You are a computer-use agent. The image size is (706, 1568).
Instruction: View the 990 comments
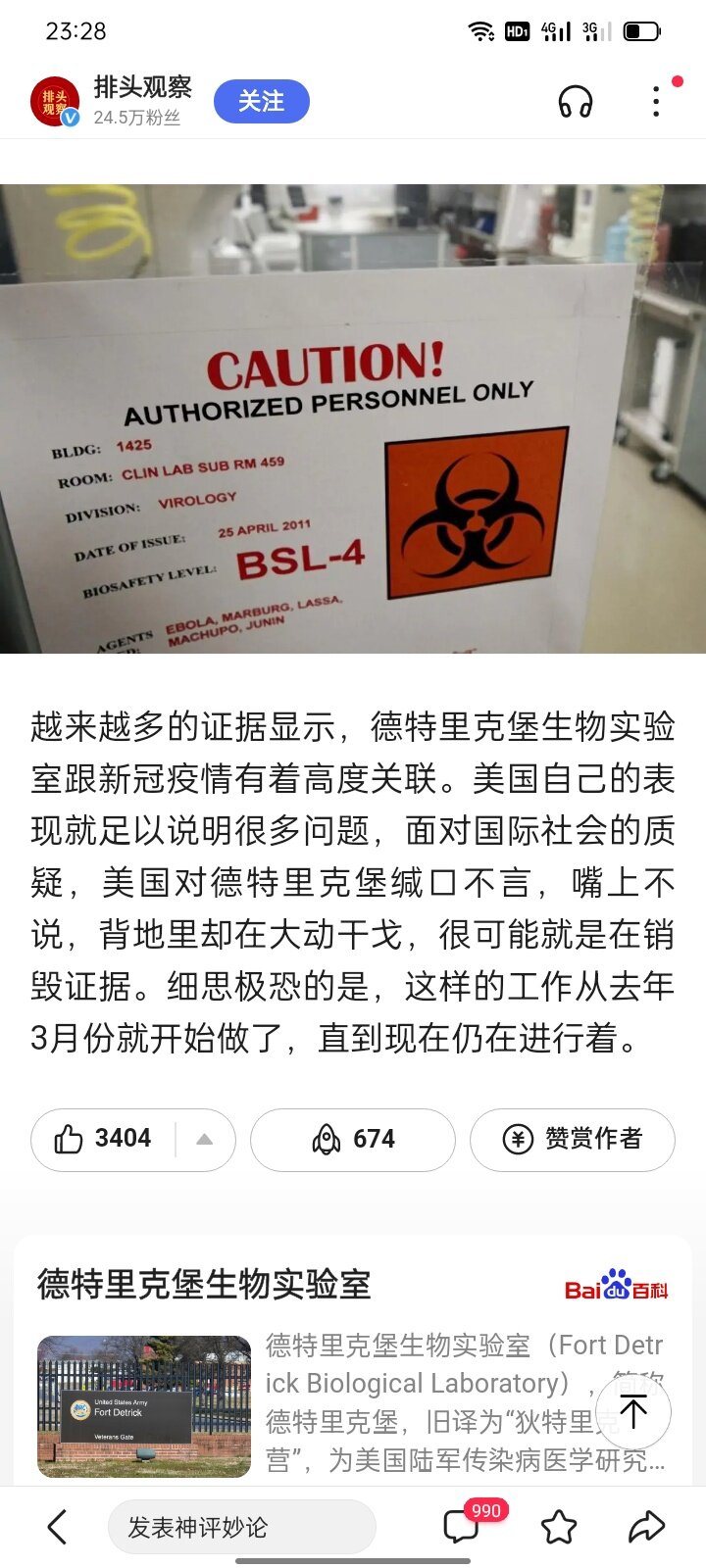click(463, 1526)
